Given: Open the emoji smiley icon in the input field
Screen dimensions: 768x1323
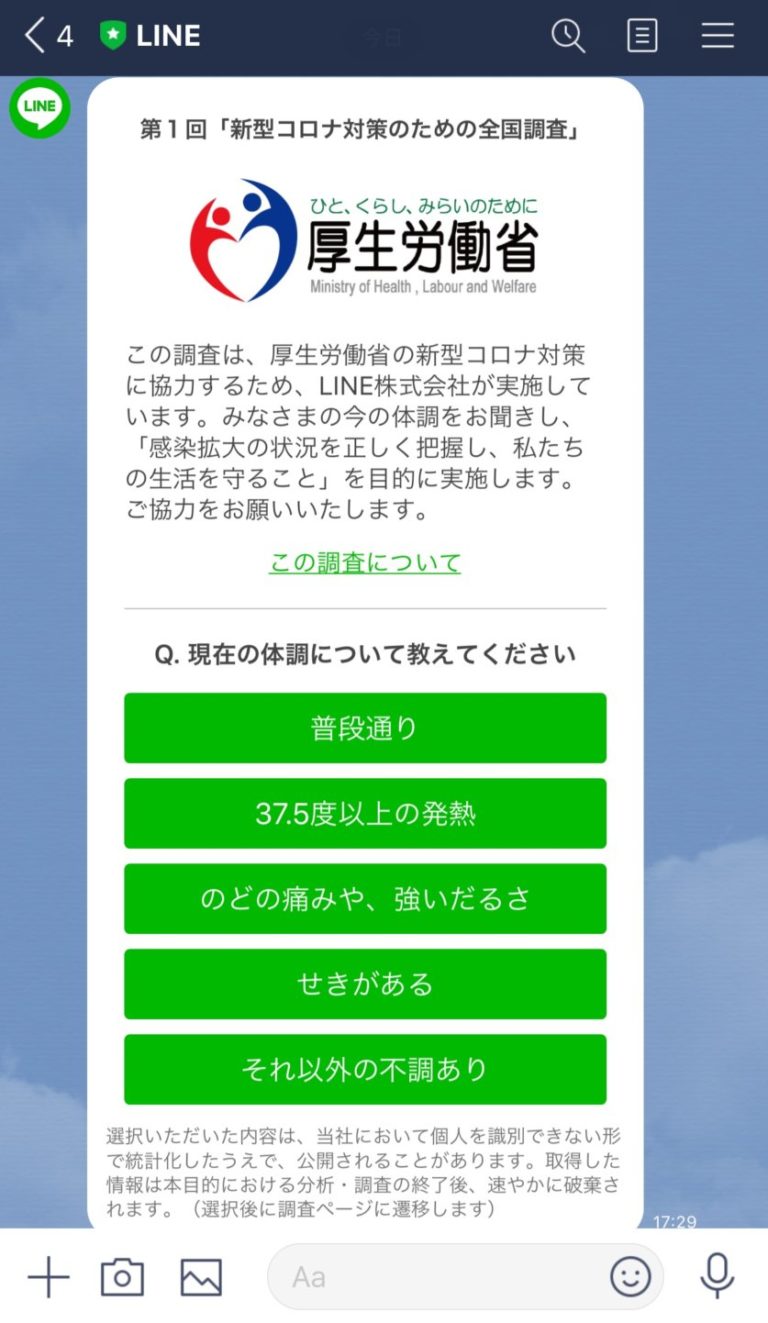Looking at the screenshot, I should pos(628,1276).
